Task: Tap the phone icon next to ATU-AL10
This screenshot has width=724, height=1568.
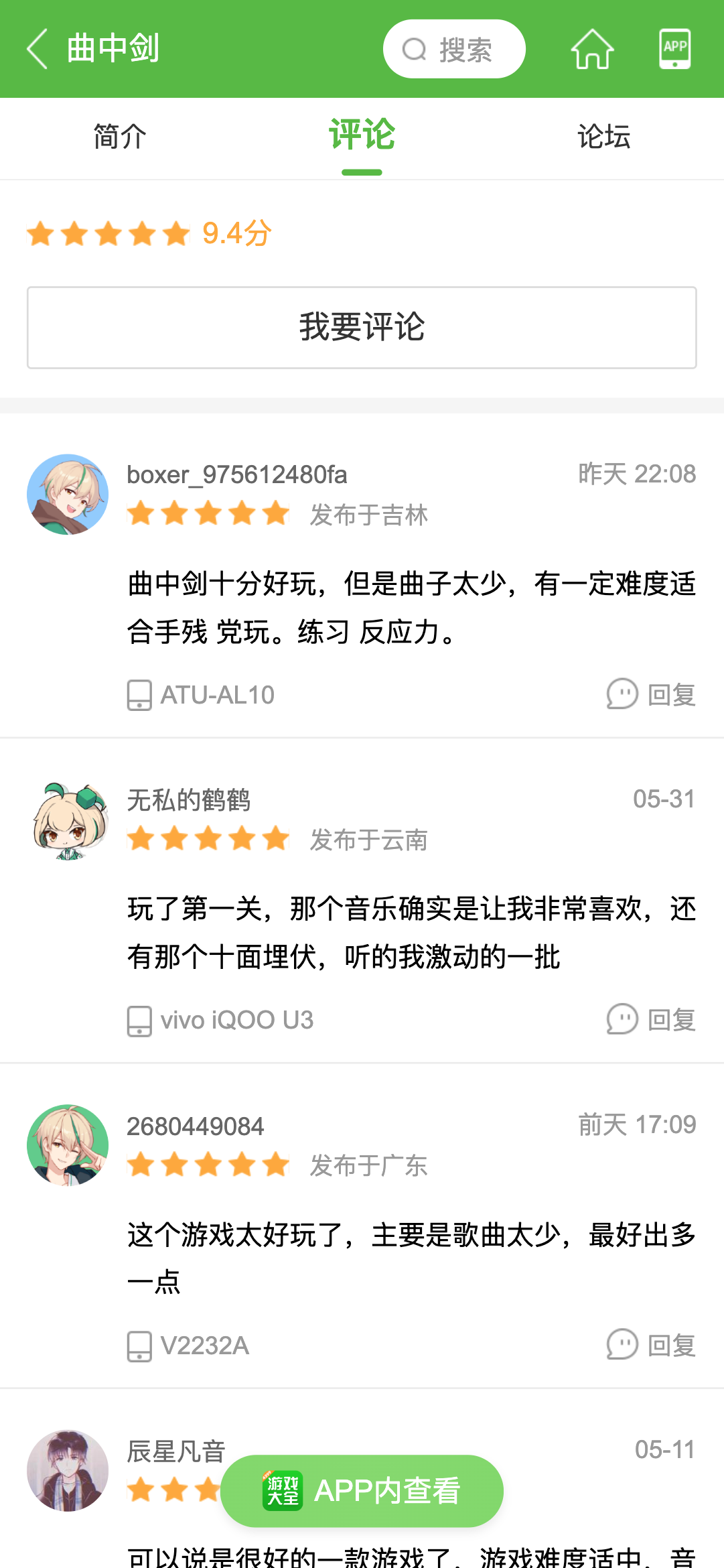Action: tap(138, 696)
